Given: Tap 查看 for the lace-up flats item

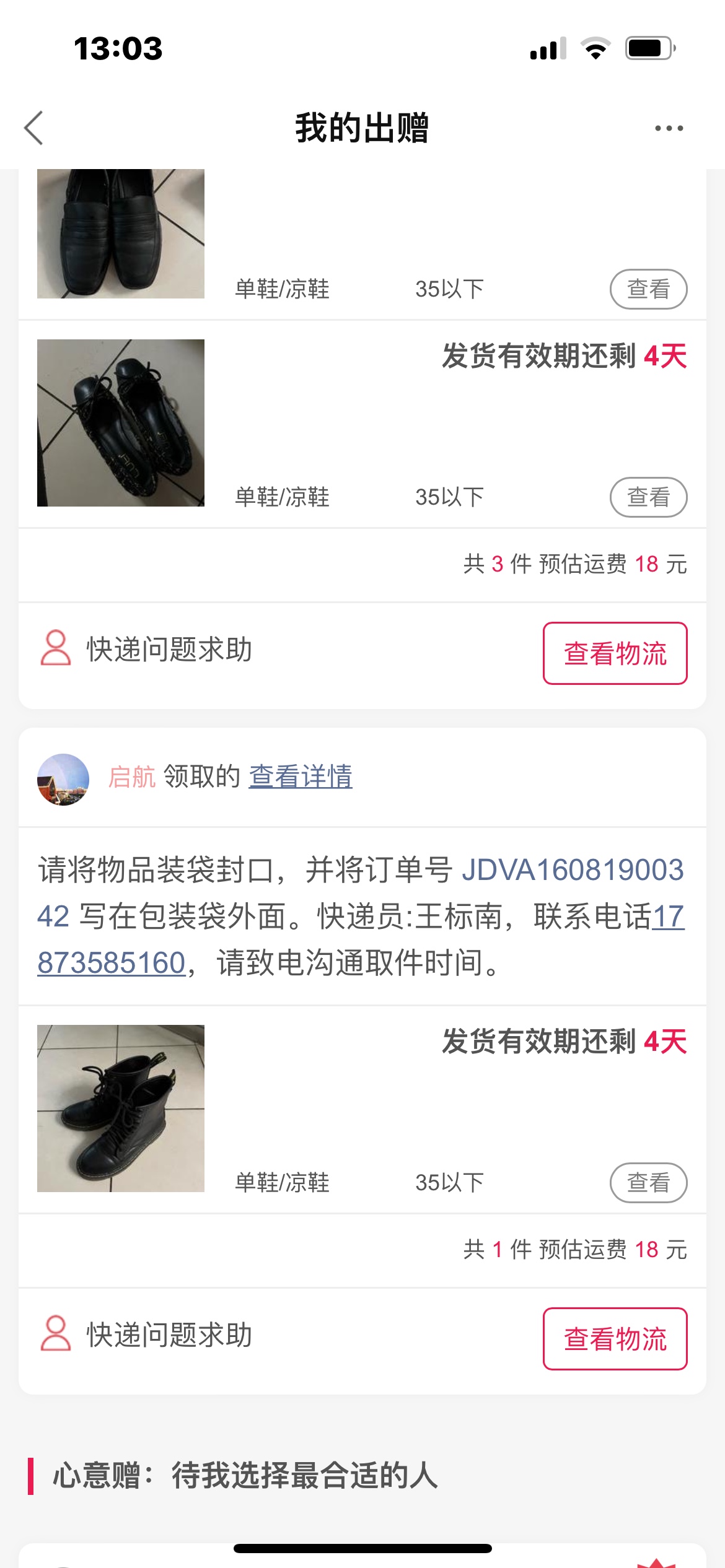Looking at the screenshot, I should point(648,497).
